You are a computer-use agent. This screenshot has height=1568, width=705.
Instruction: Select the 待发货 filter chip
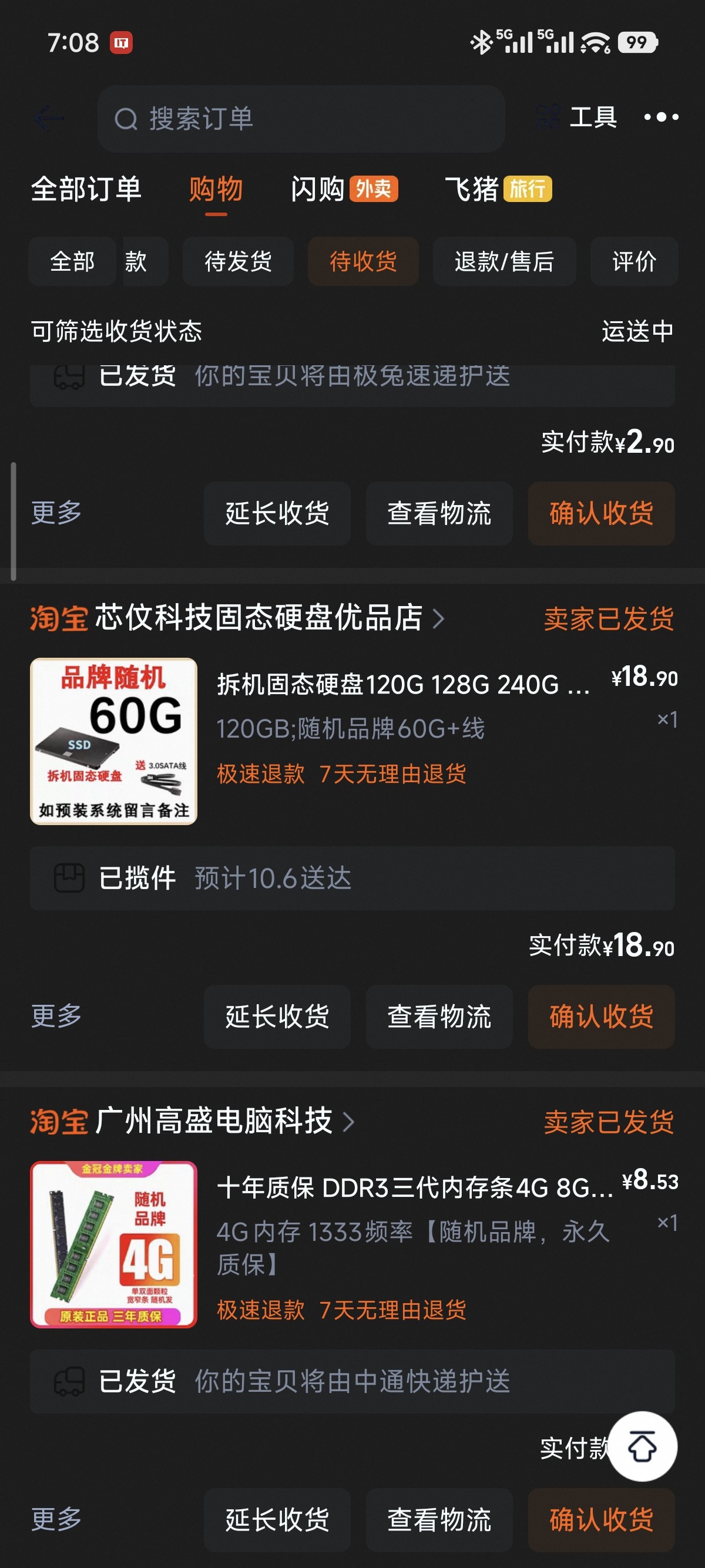(238, 262)
